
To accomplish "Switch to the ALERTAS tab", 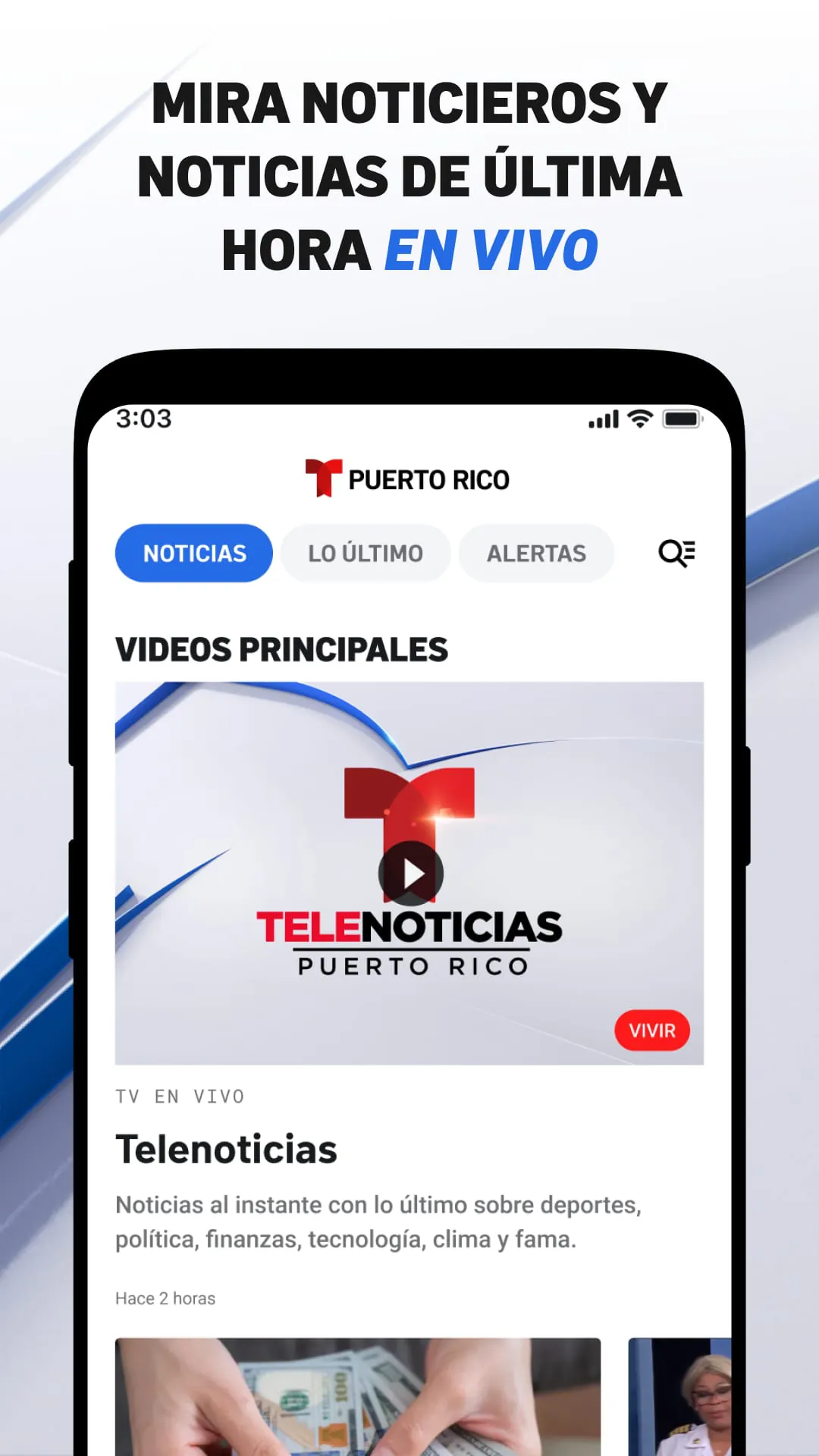I will tap(536, 553).
